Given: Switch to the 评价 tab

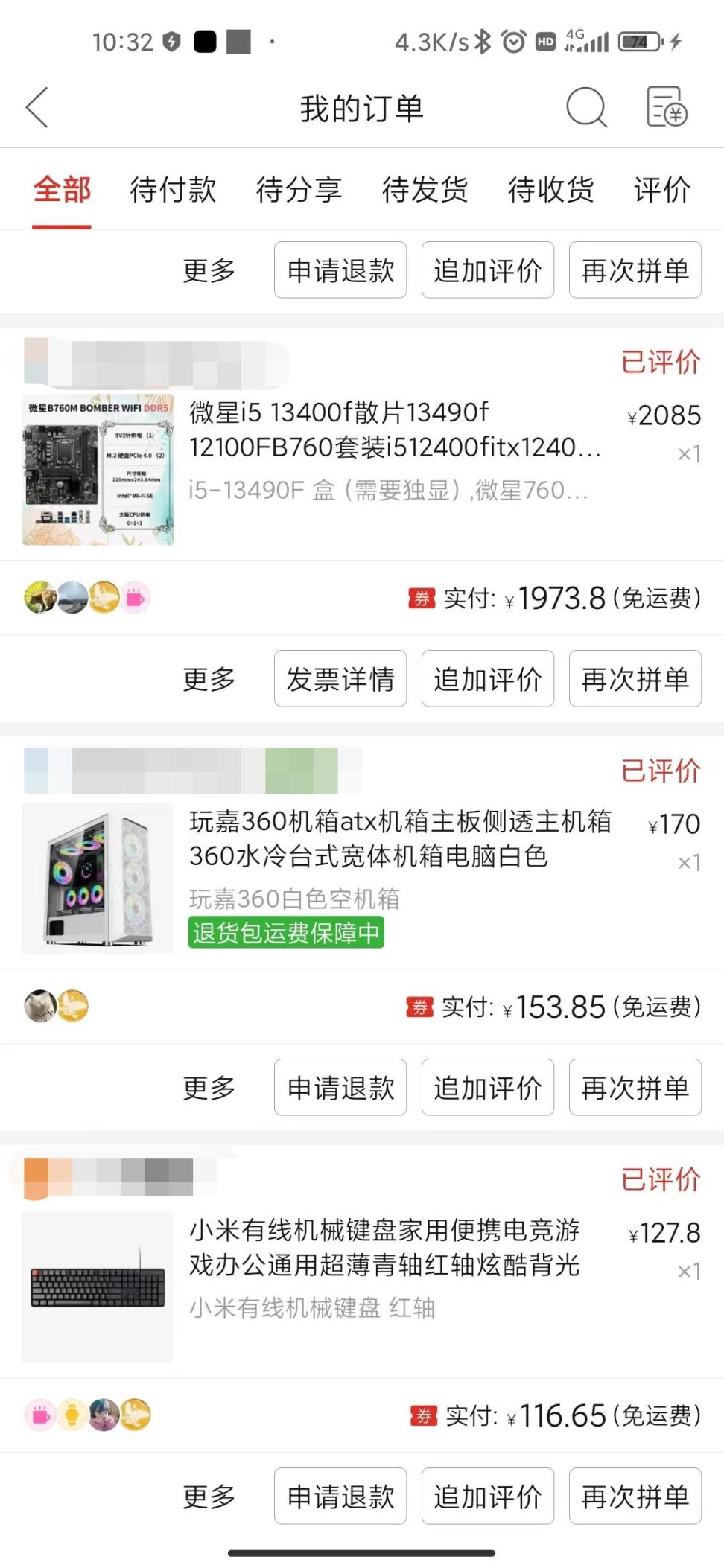Looking at the screenshot, I should [661, 190].
